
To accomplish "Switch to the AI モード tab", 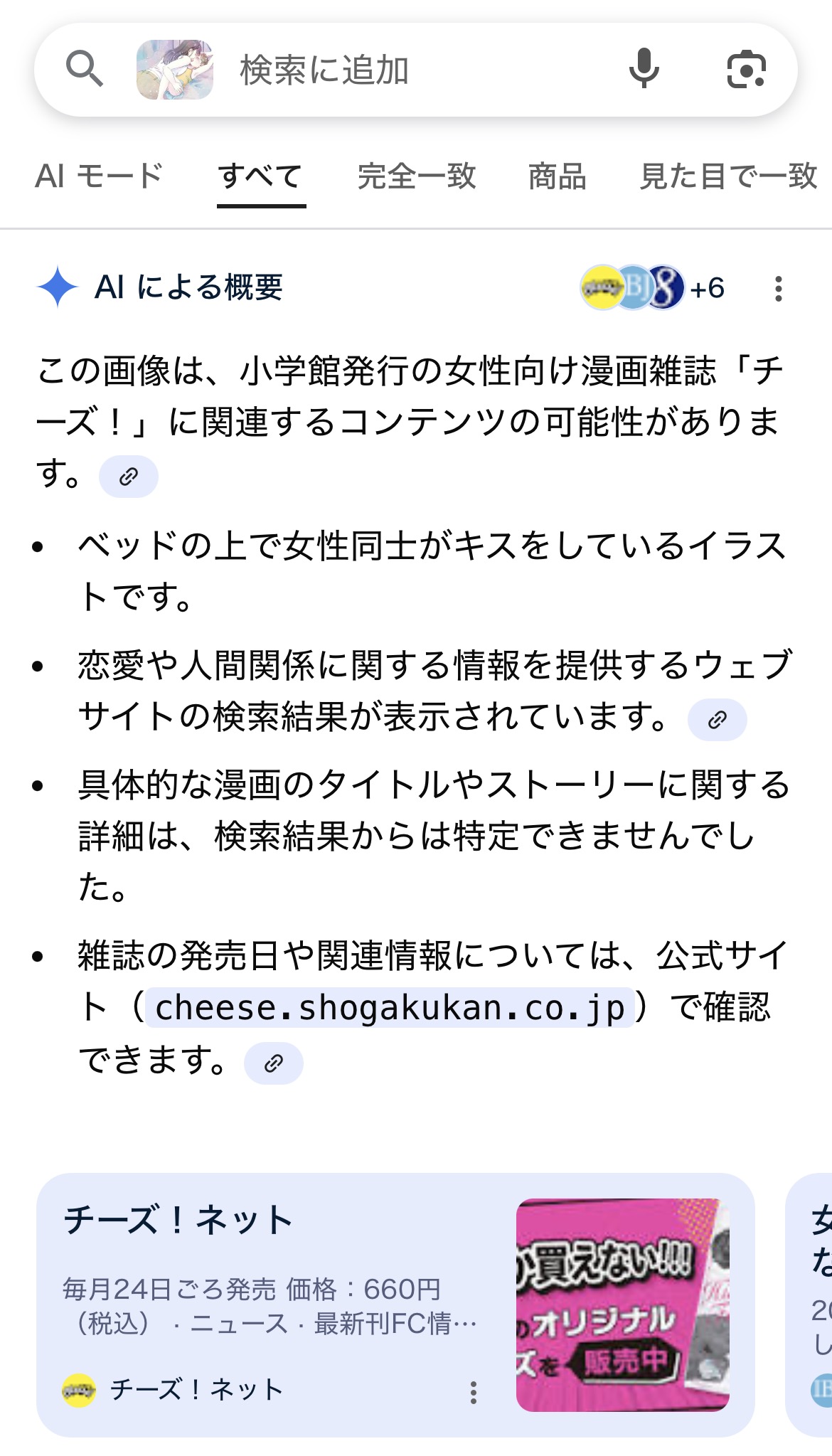I will click(100, 176).
